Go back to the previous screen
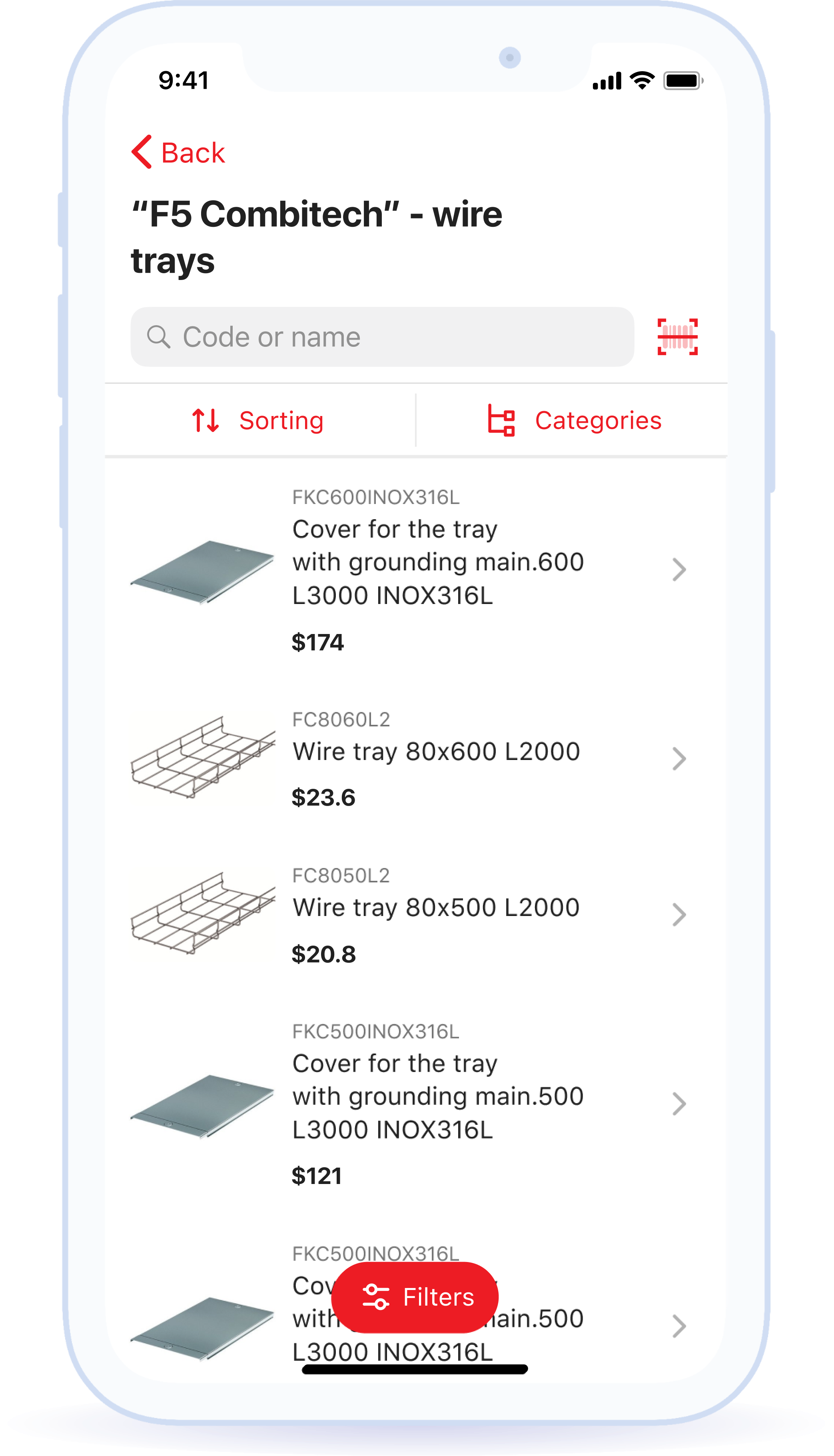 pos(179,152)
